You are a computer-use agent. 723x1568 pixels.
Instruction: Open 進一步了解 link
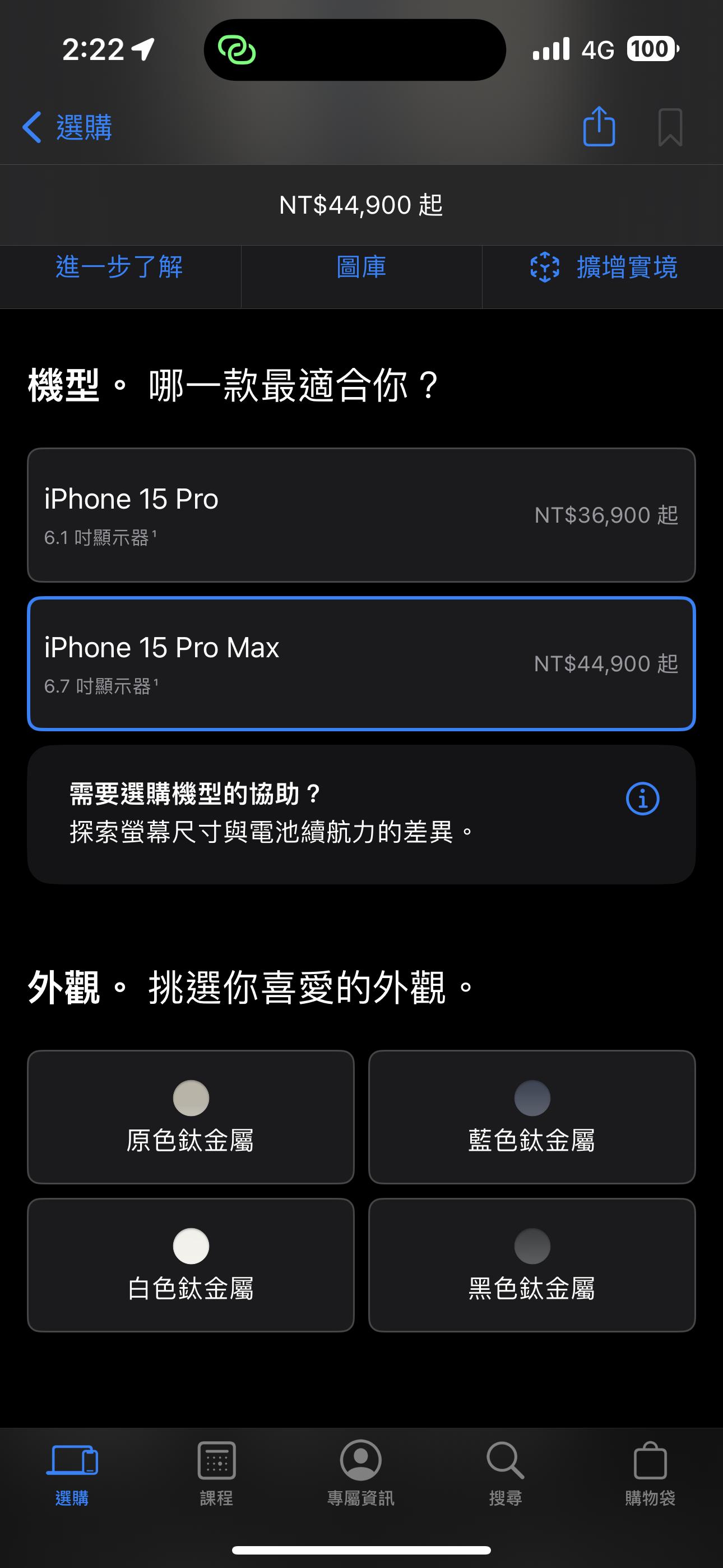point(120,267)
